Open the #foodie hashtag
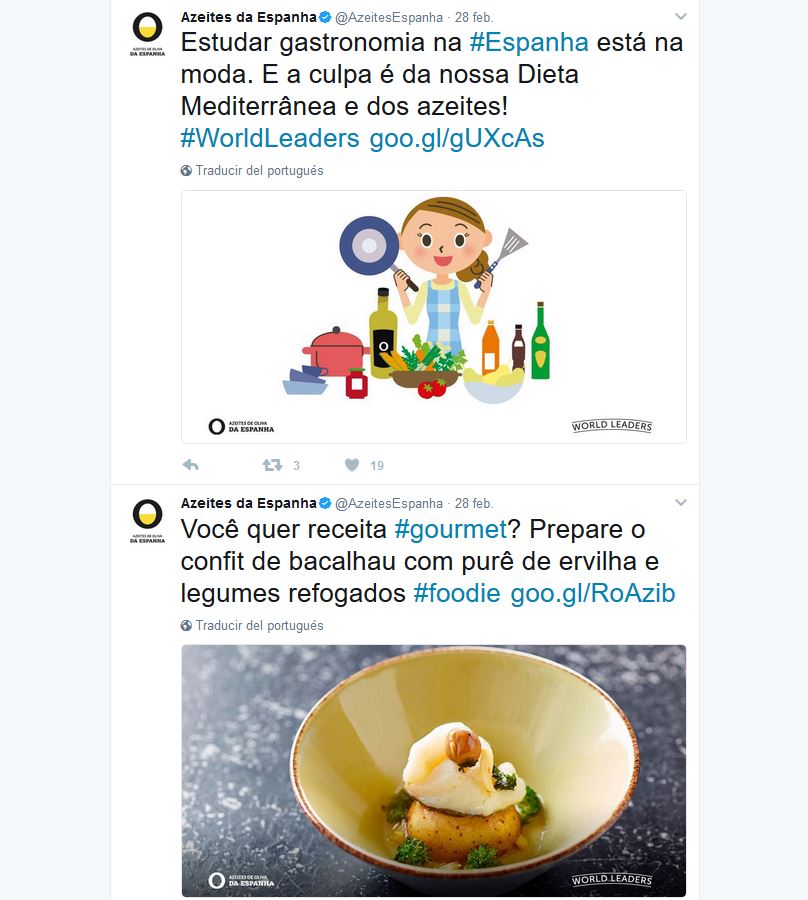The image size is (808, 900). (457, 593)
